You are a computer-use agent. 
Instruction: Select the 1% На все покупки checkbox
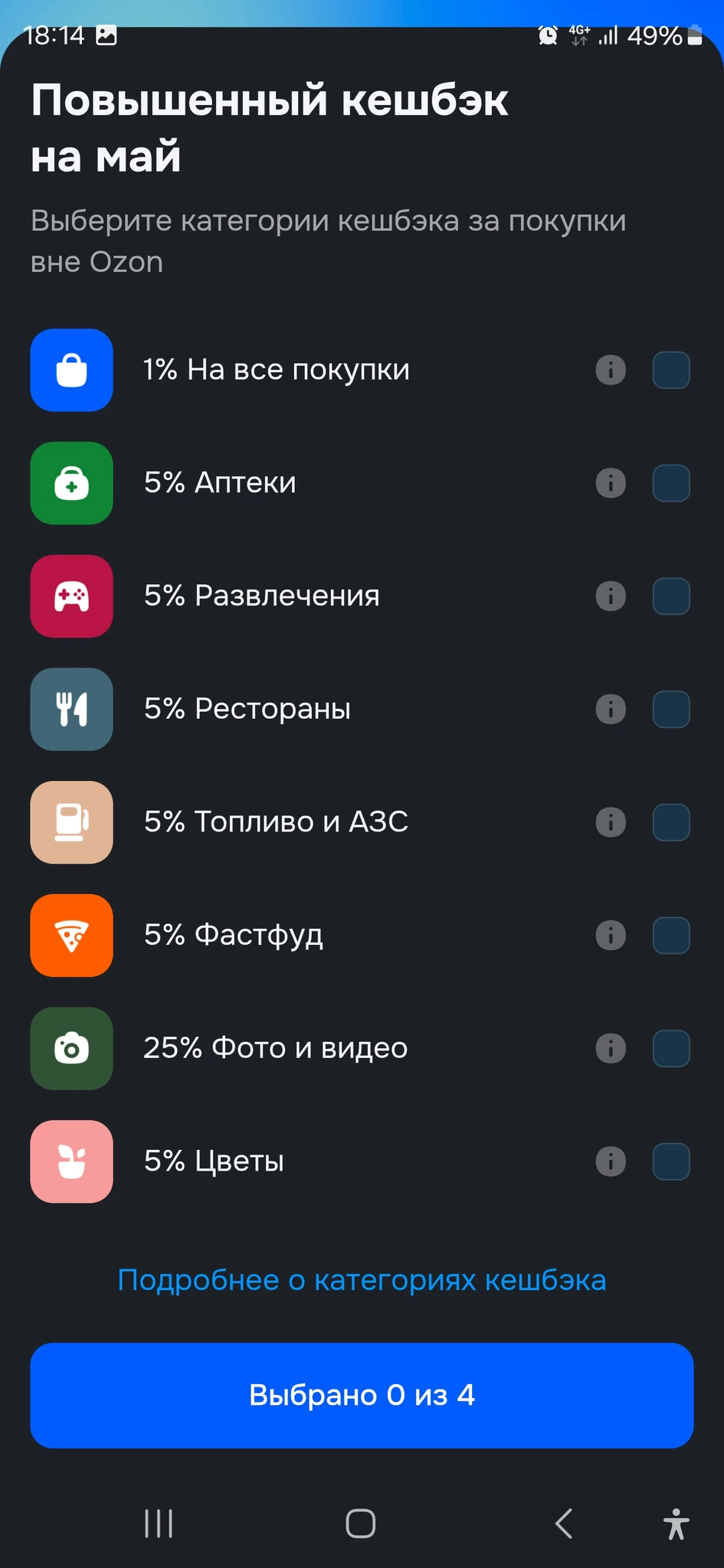click(x=671, y=371)
